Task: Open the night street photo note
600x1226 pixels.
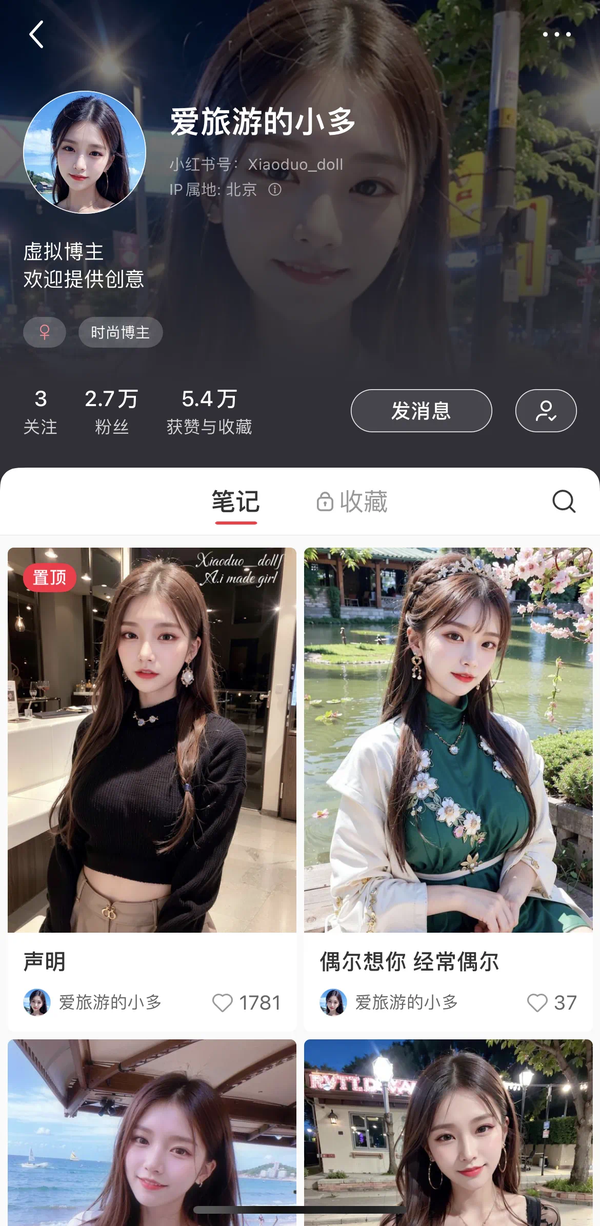Action: pos(448,1132)
